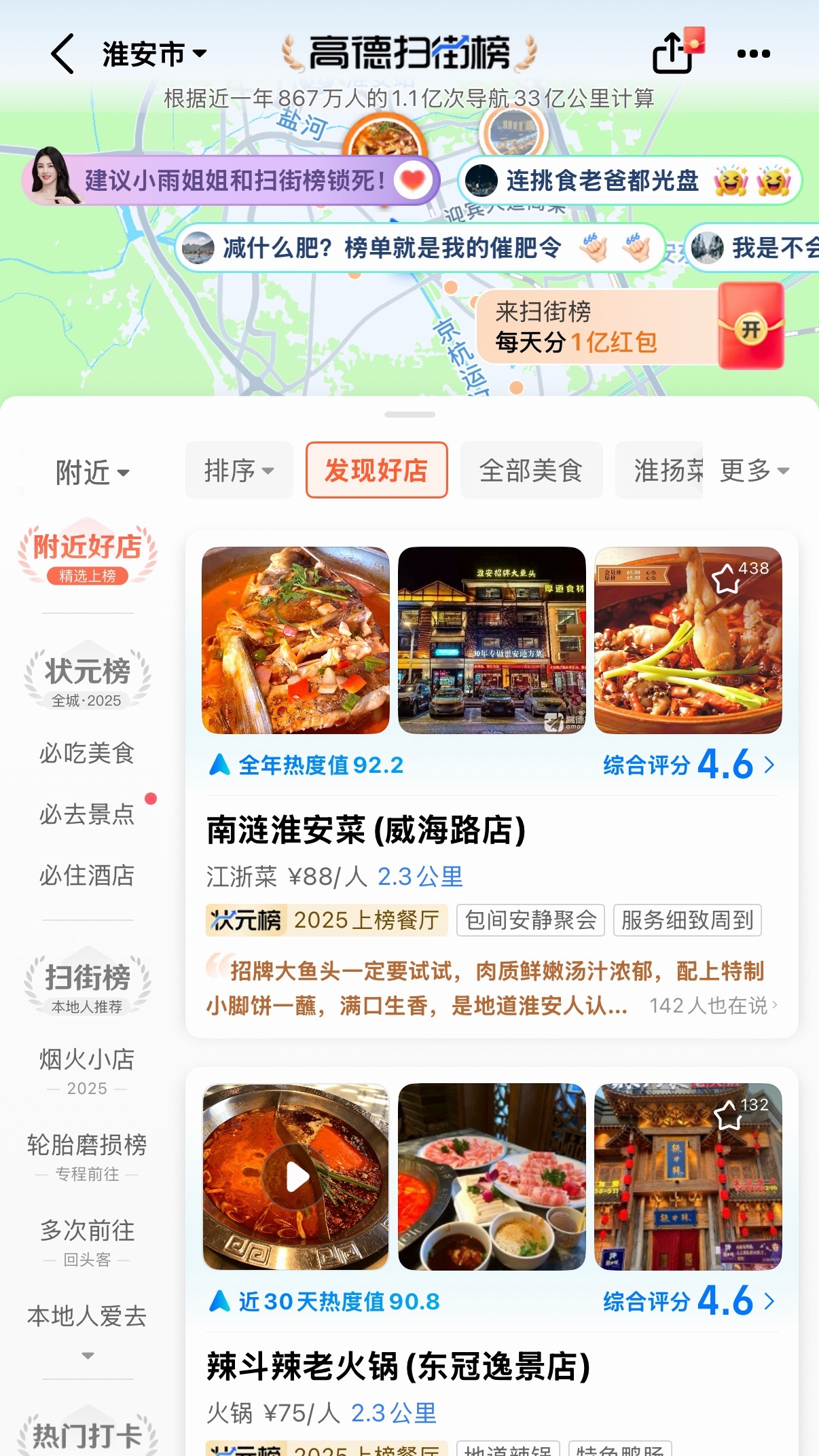The height and width of the screenshot is (1456, 819).
Task: Filter by 全部美食
Action: 530,470
